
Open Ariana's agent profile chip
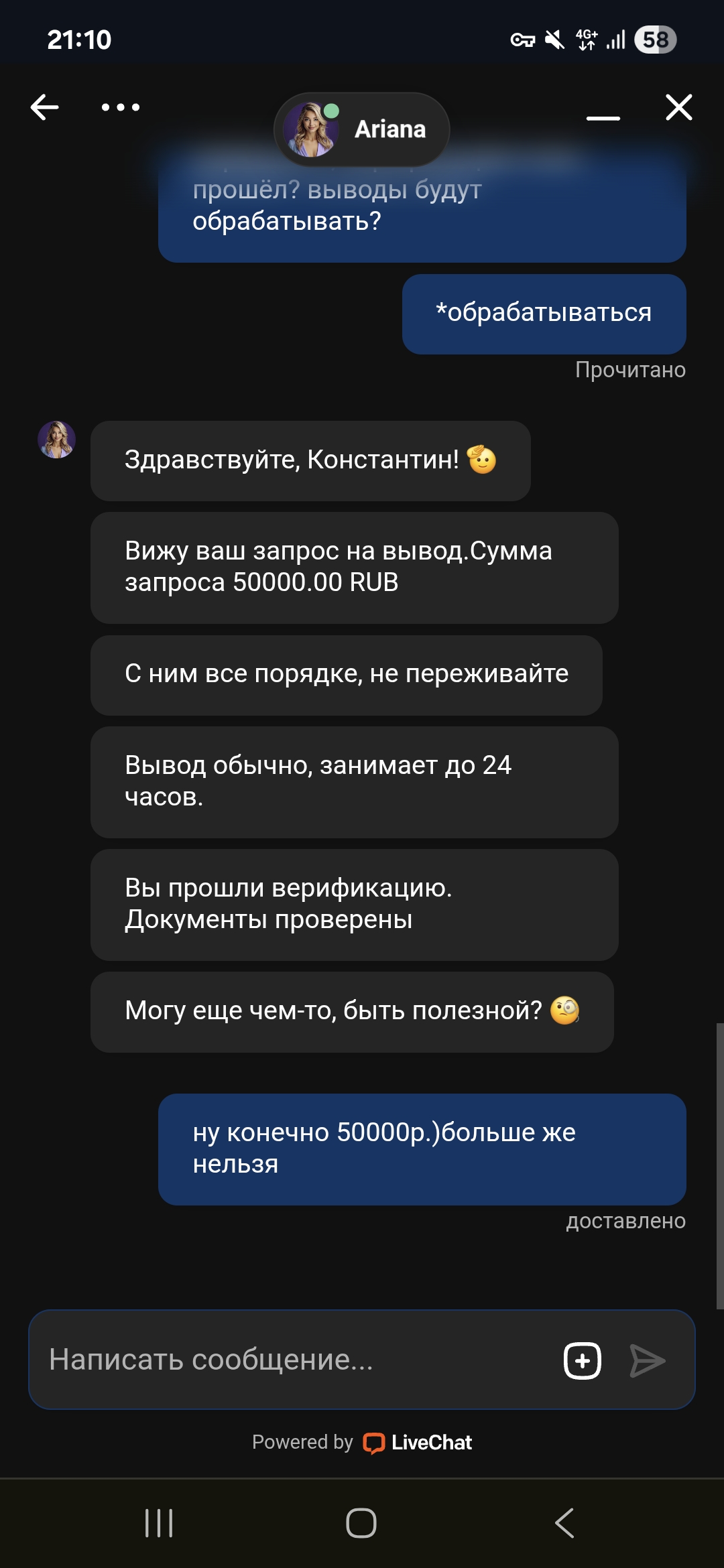(362, 129)
